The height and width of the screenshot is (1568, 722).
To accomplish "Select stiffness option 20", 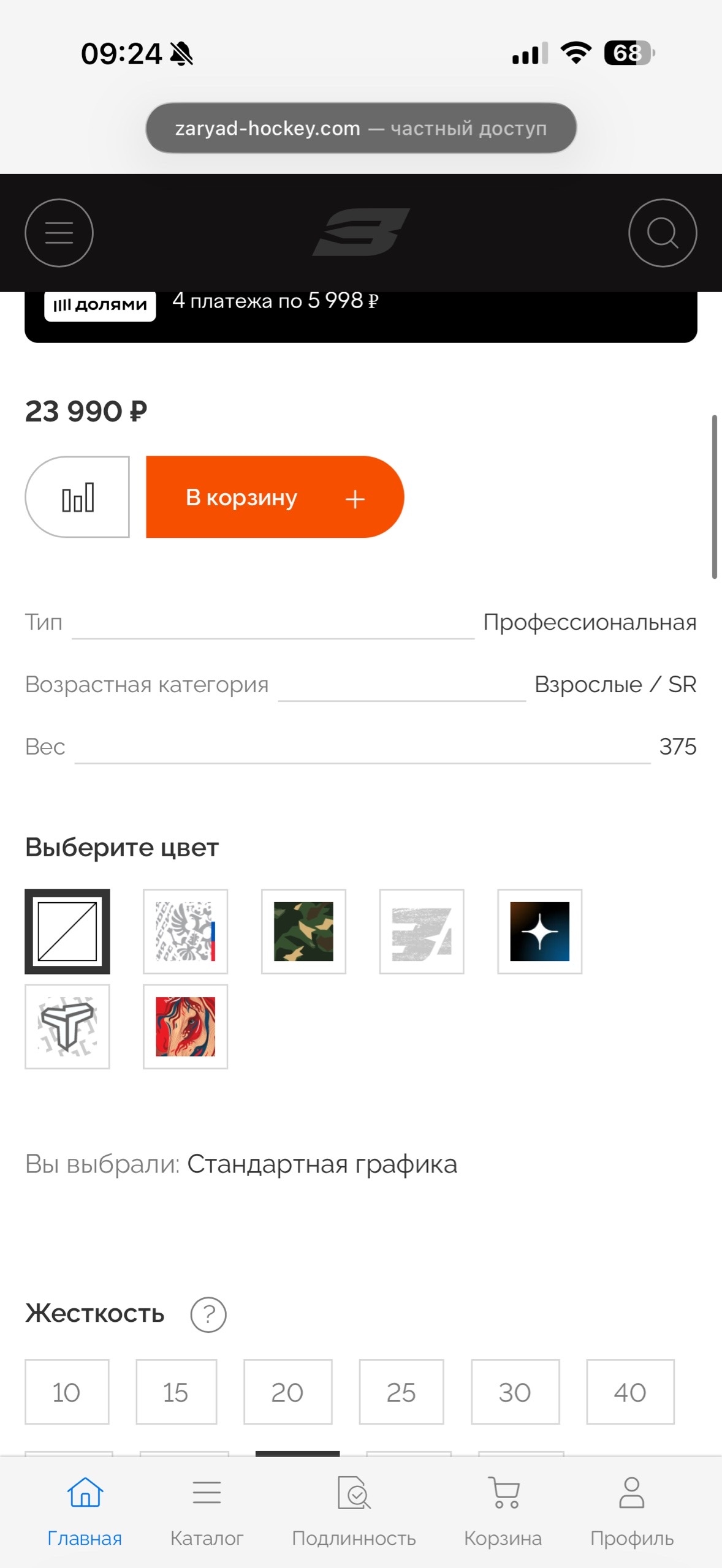I will [288, 1392].
